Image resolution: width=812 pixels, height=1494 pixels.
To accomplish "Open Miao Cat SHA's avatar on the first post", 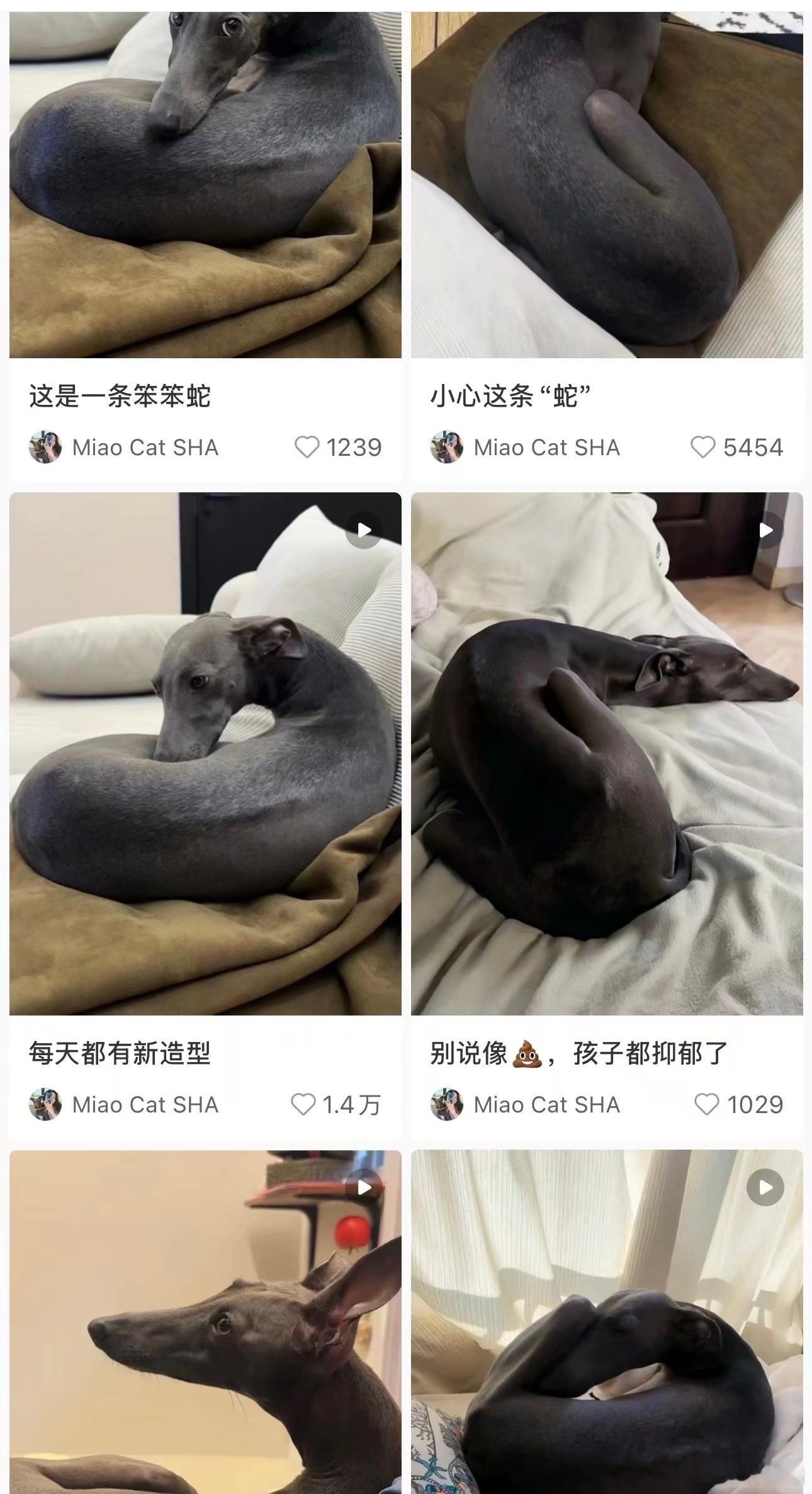I will [x=44, y=447].
